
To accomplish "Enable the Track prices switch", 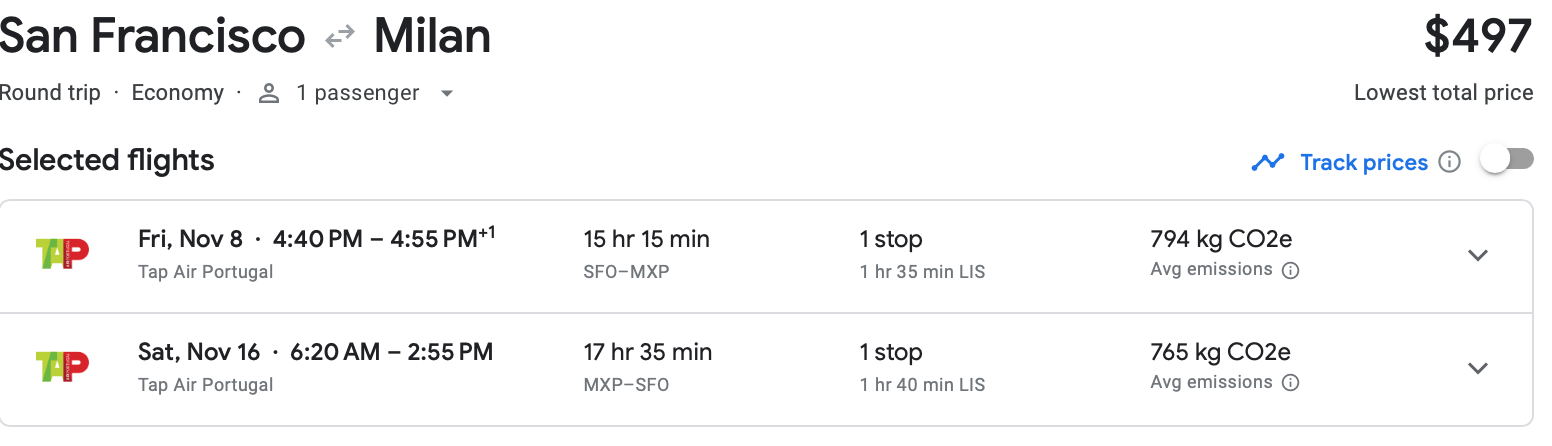I will [1507, 160].
